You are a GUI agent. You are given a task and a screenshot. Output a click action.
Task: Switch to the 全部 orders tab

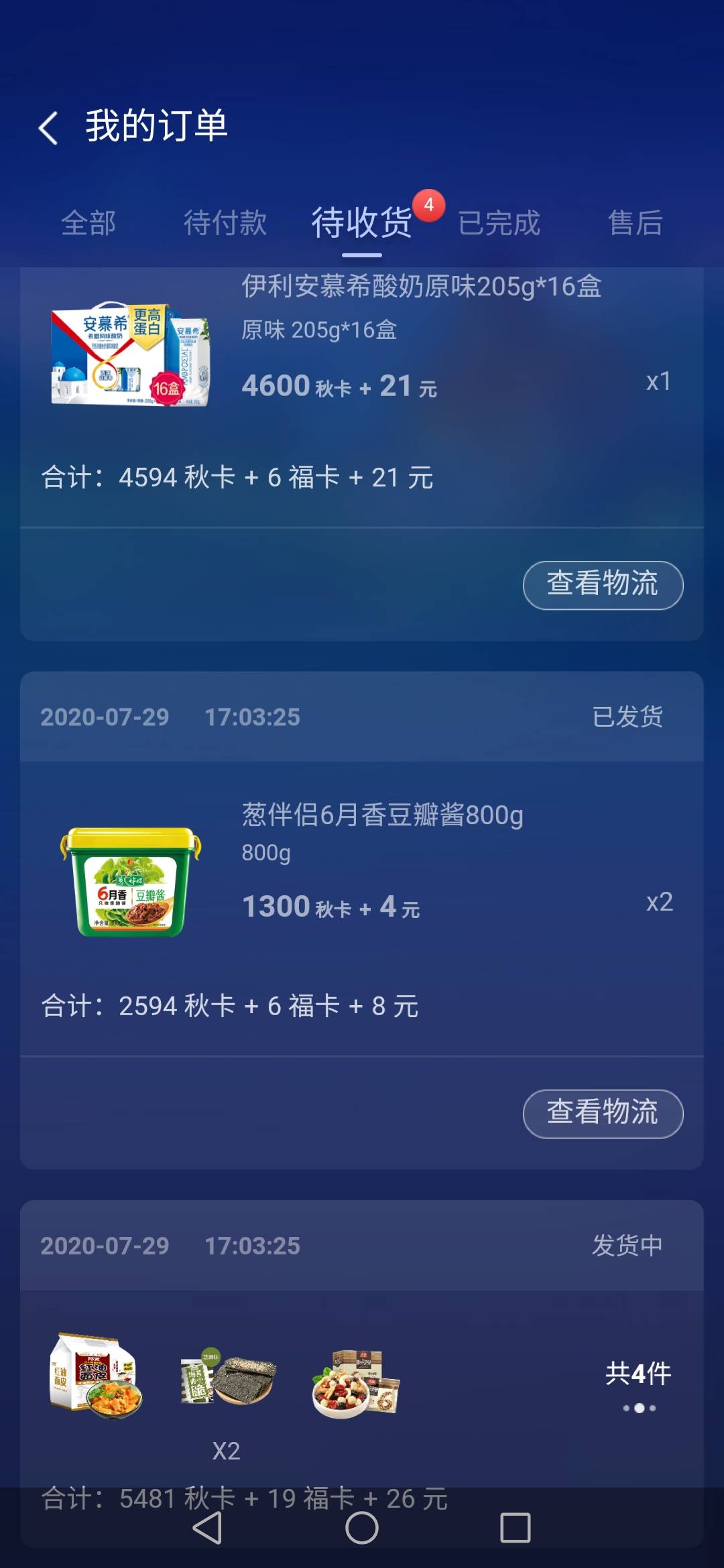[90, 223]
